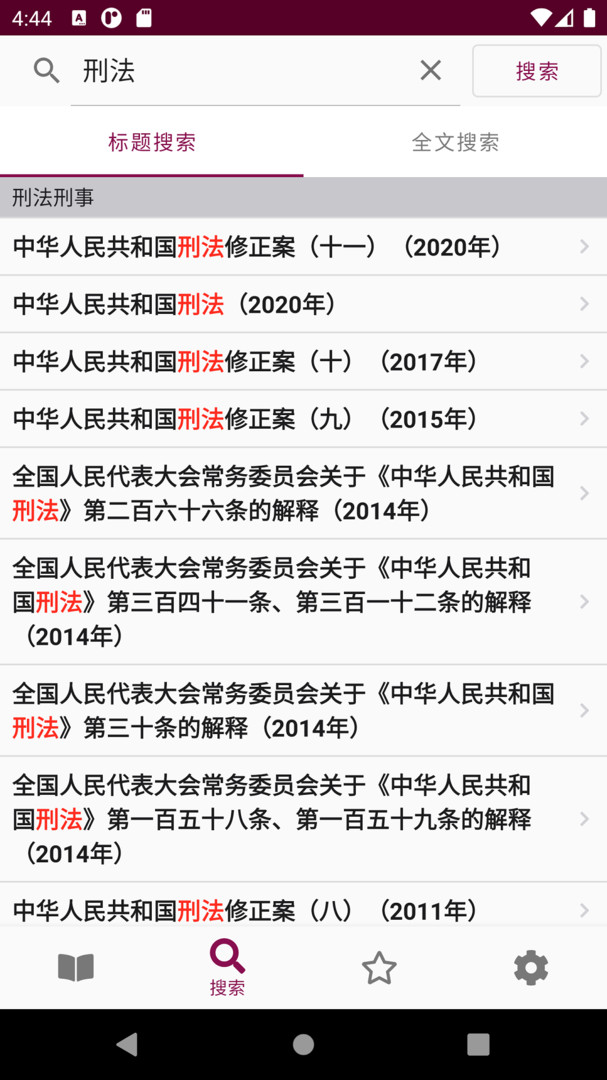View 第一百五十八条、第一百五十九条 interpretation
This screenshot has height=1080, width=607.
(290, 819)
